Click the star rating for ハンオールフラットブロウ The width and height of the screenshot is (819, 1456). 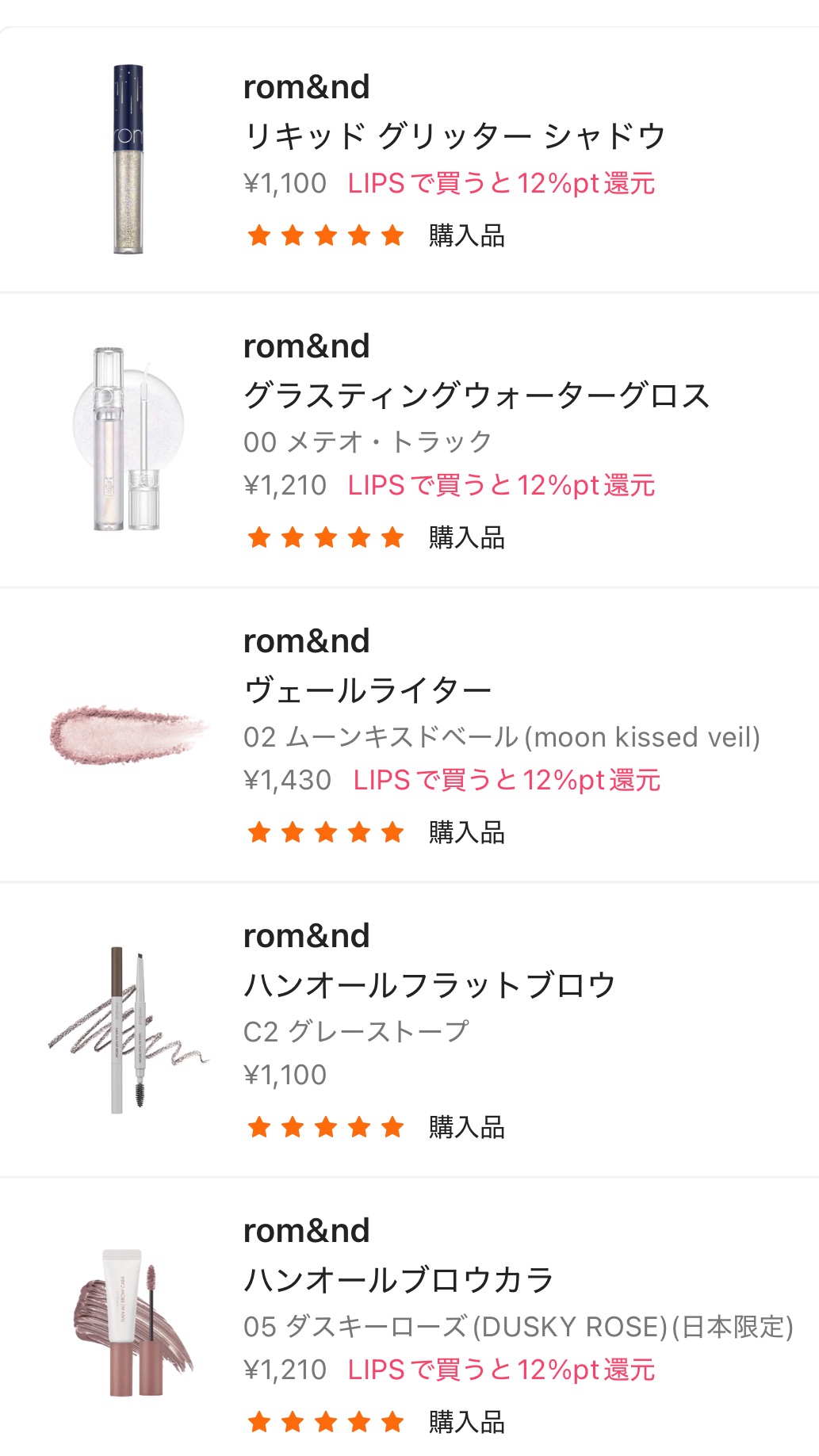[325, 1126]
